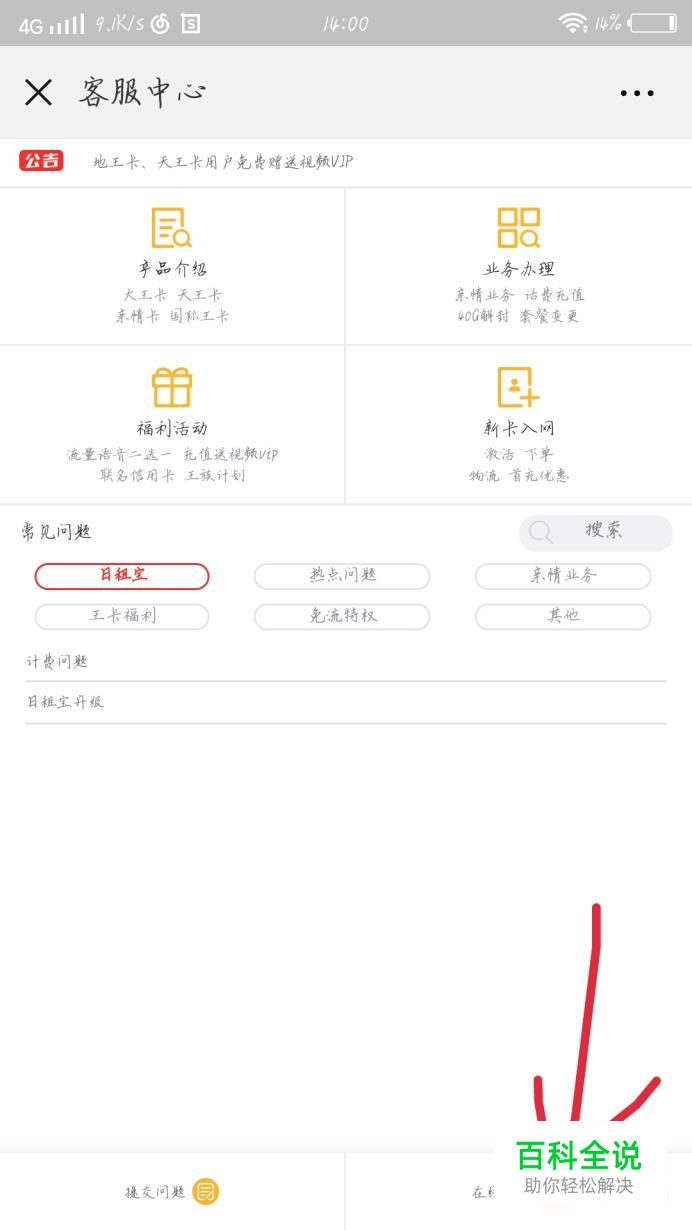Open the three-dot overflow menu
The image size is (692, 1230).
coord(637,93)
